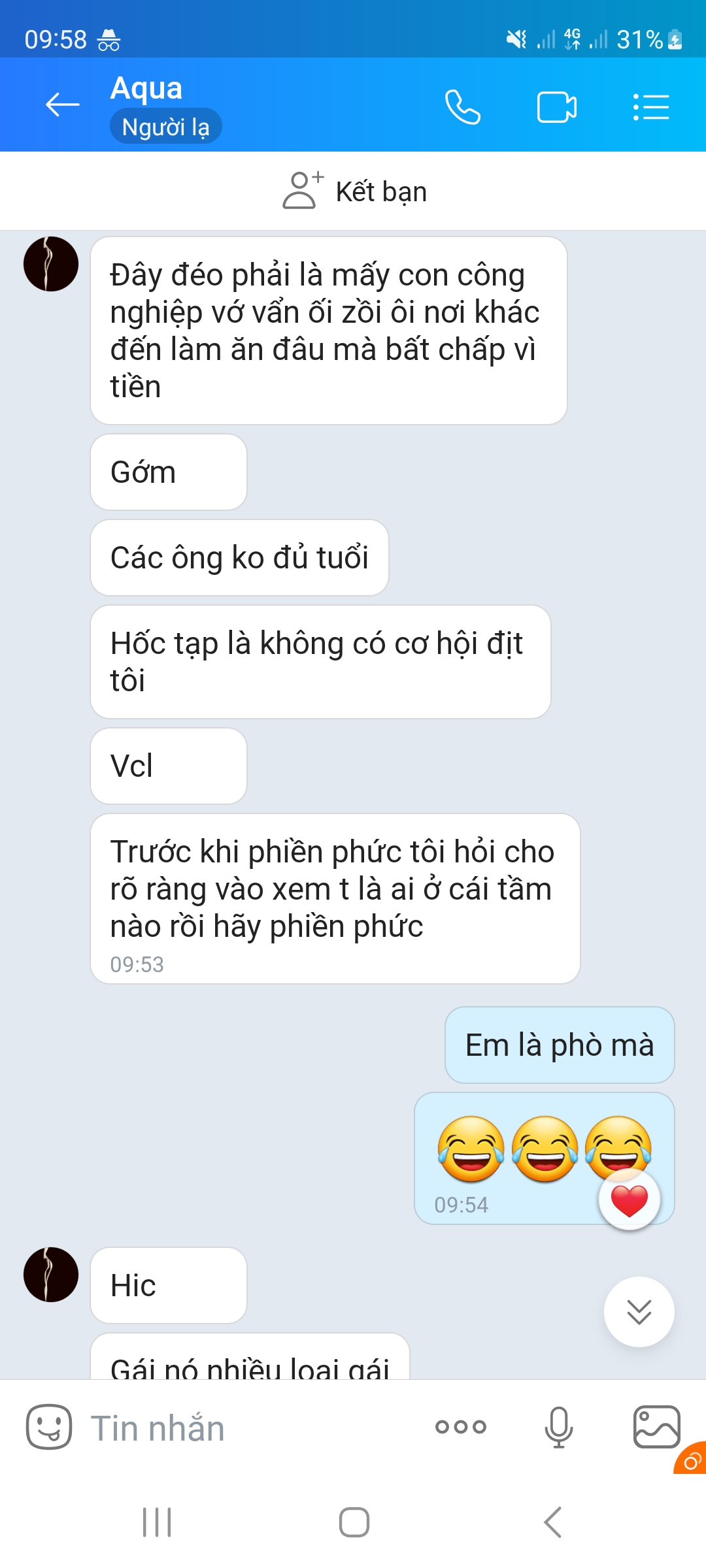Jump to the latest messages
This screenshot has height=1568, width=706.
click(x=639, y=1311)
